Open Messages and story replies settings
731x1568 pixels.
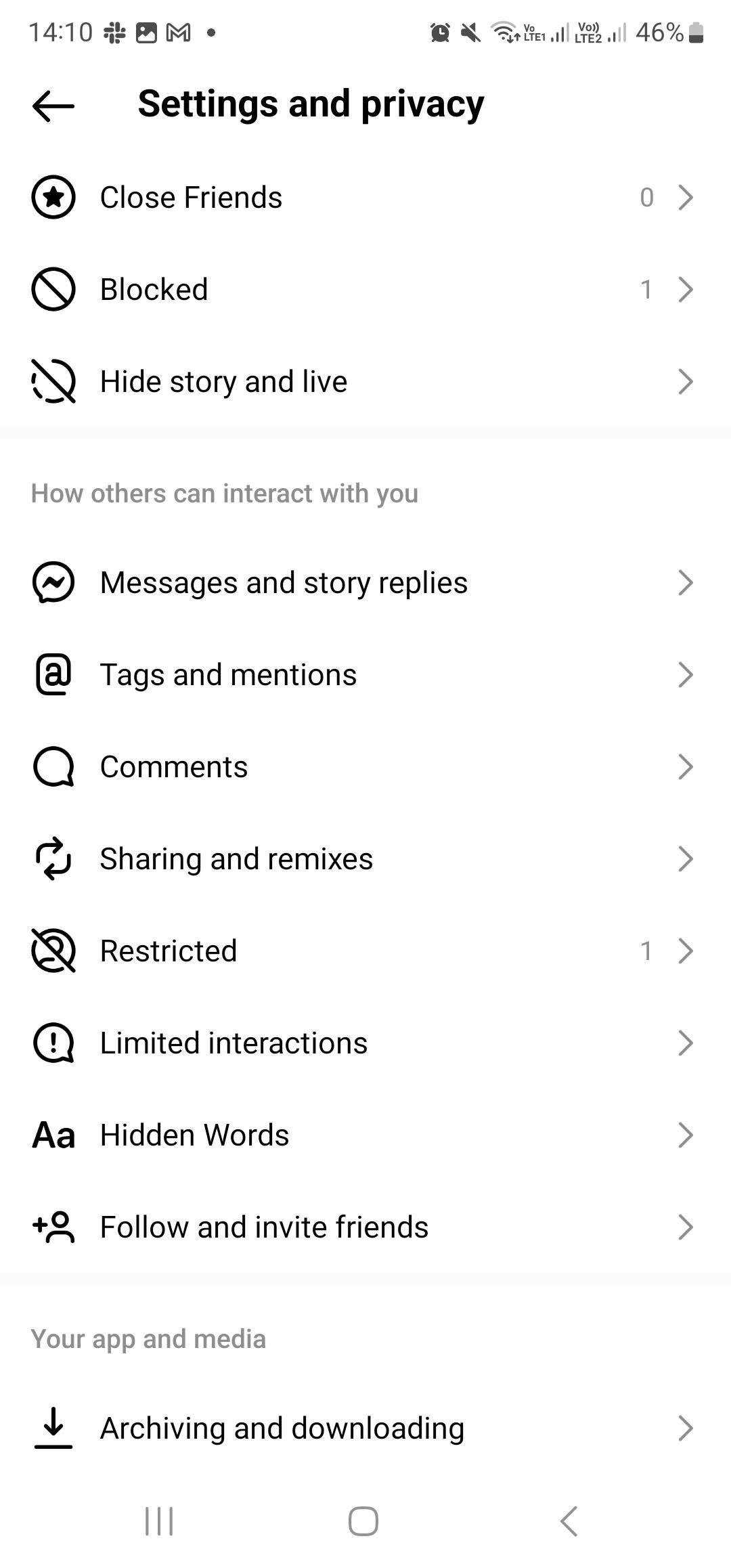point(365,582)
